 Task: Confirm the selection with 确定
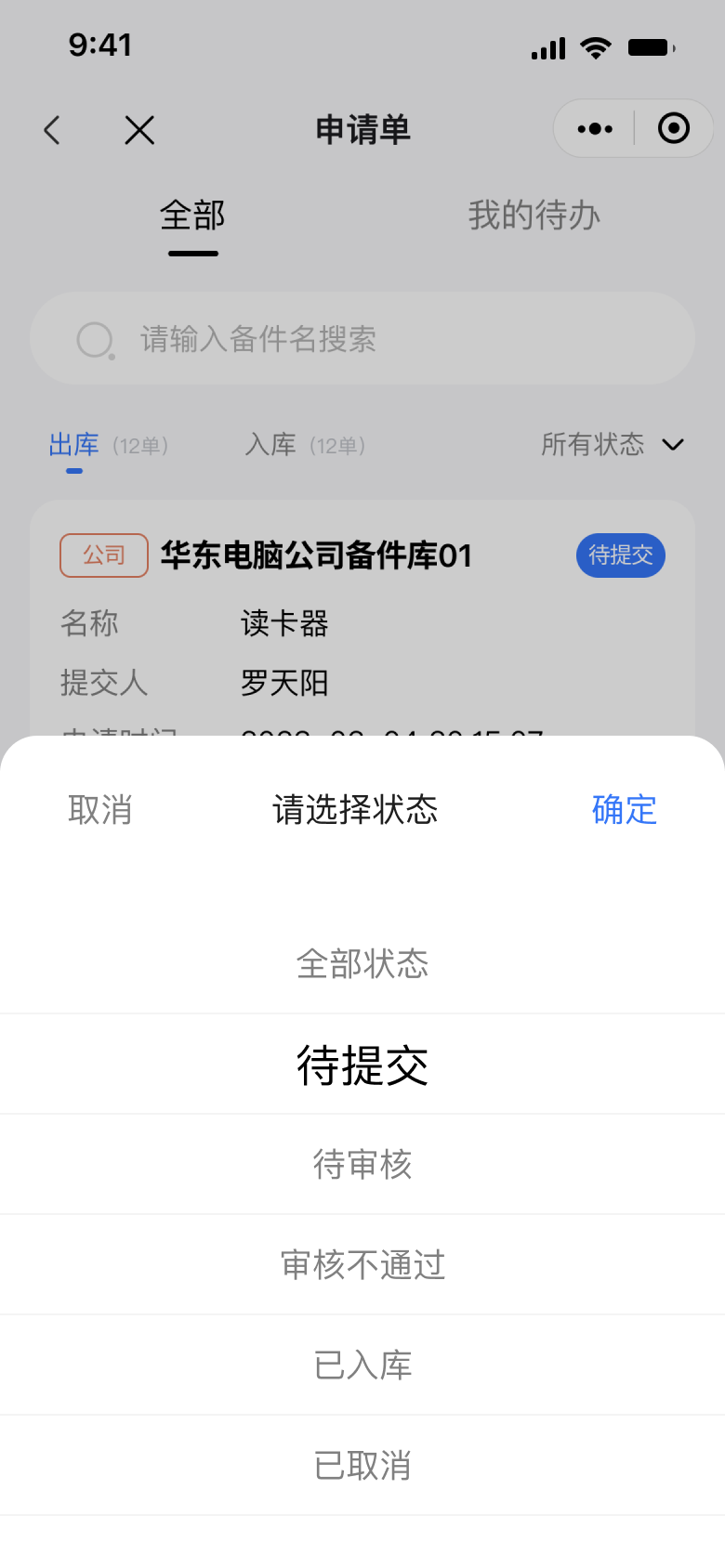point(624,810)
